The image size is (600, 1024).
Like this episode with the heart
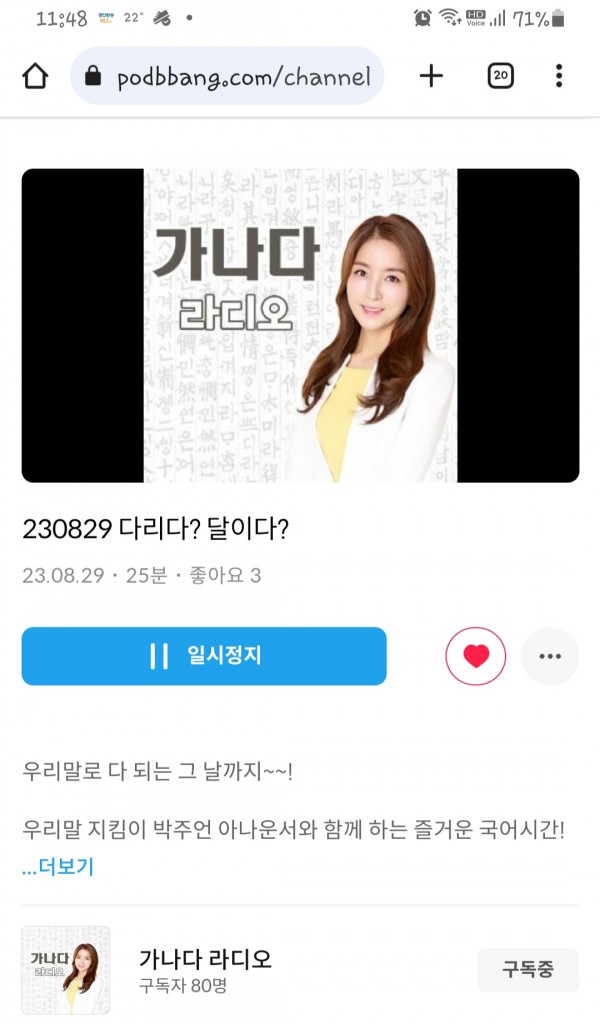point(475,656)
